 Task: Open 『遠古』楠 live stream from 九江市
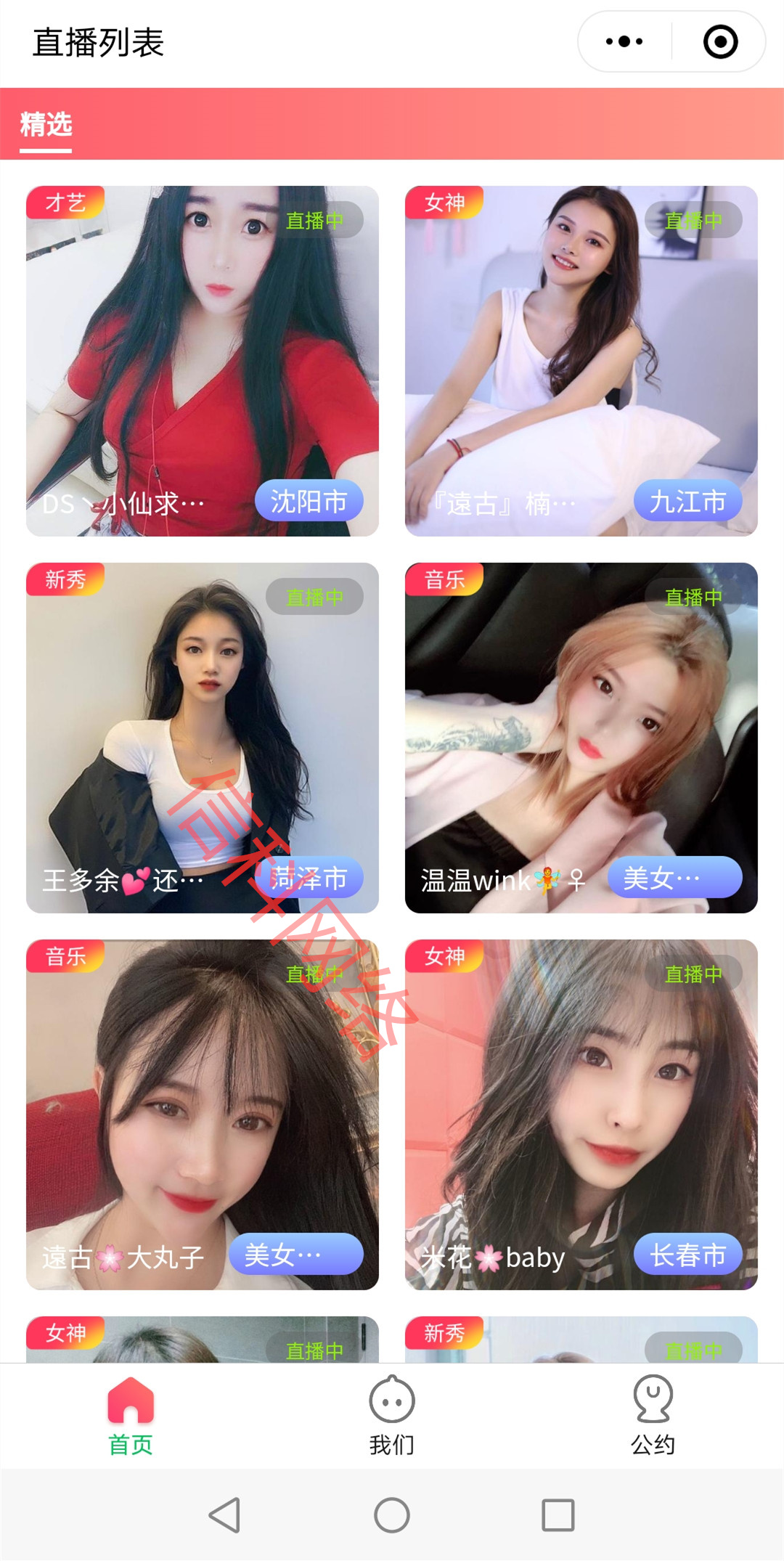581,361
